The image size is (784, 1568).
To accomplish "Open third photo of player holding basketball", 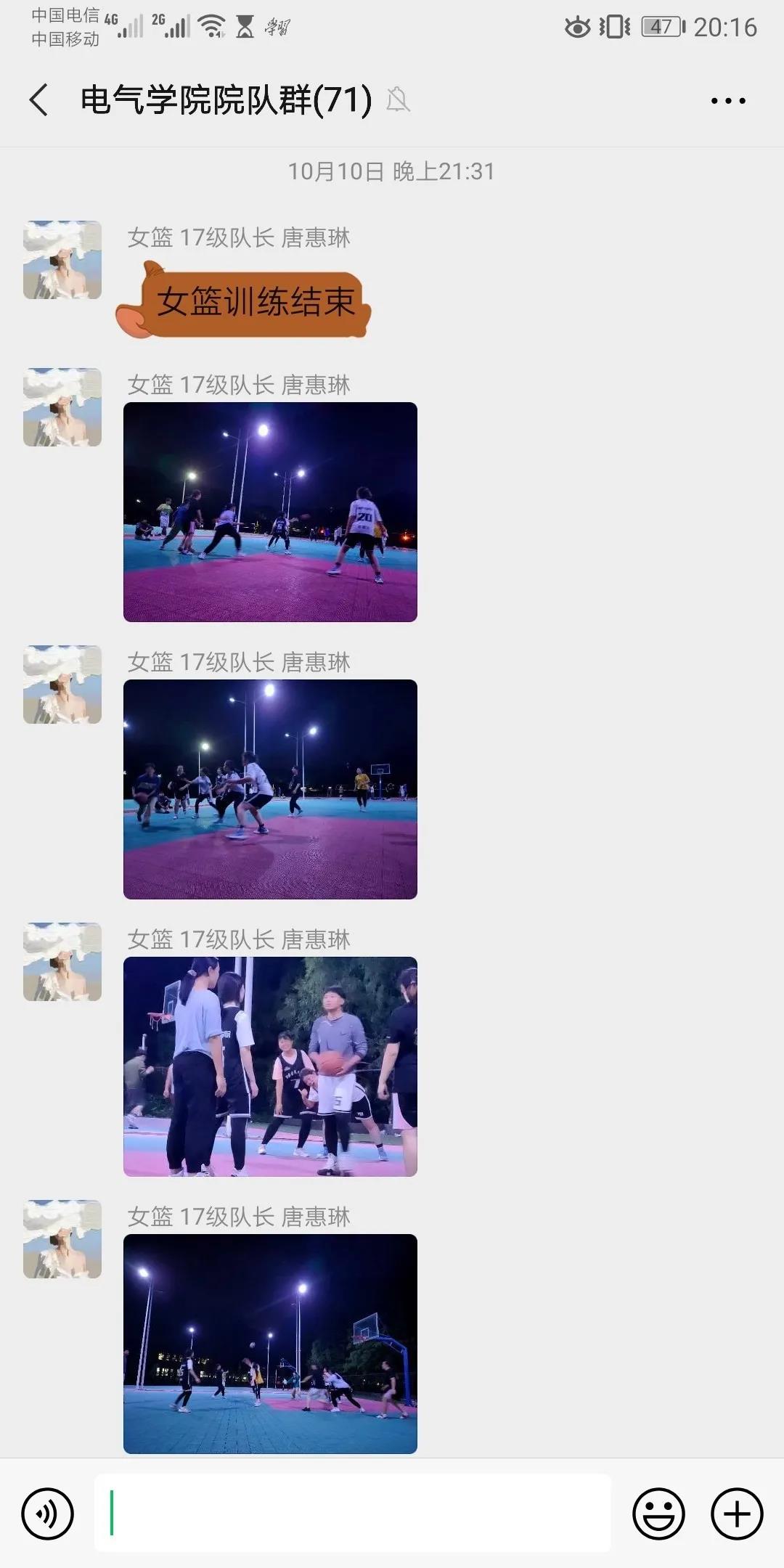I will [x=270, y=1066].
